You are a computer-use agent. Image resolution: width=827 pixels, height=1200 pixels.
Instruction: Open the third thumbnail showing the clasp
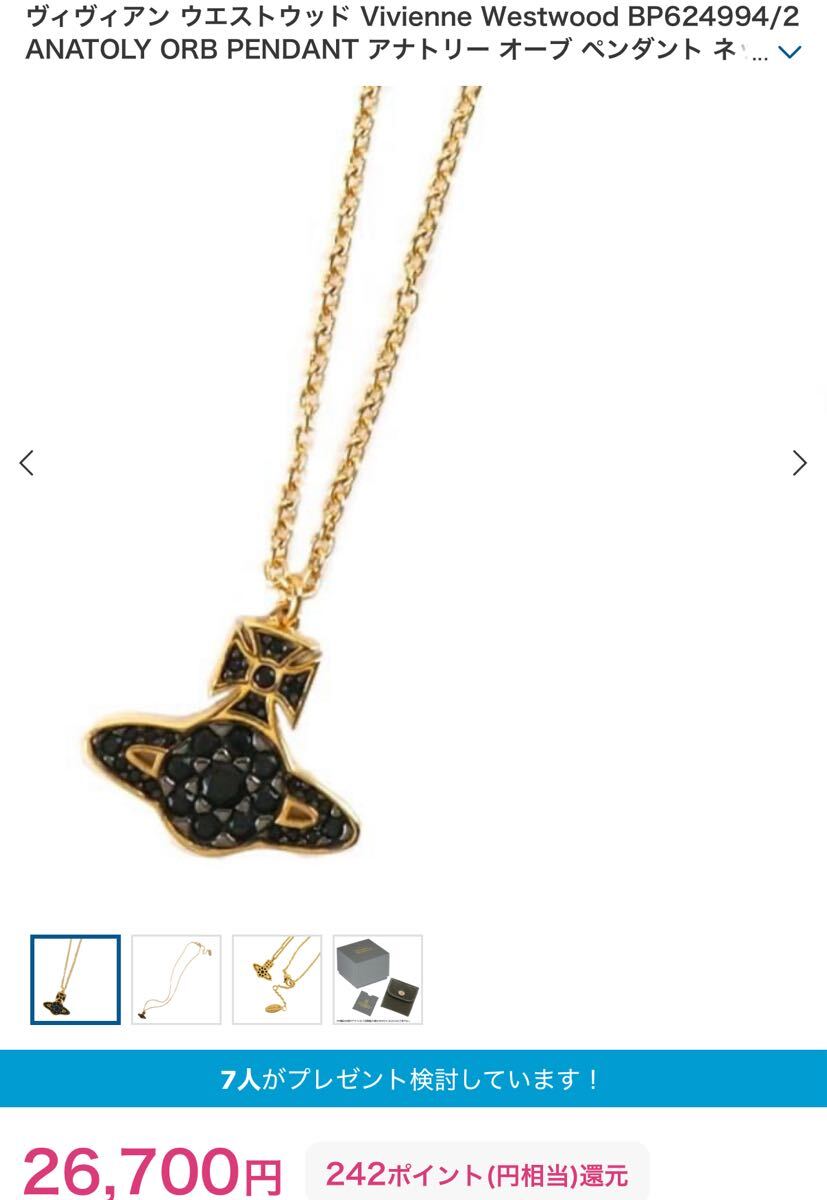point(277,979)
